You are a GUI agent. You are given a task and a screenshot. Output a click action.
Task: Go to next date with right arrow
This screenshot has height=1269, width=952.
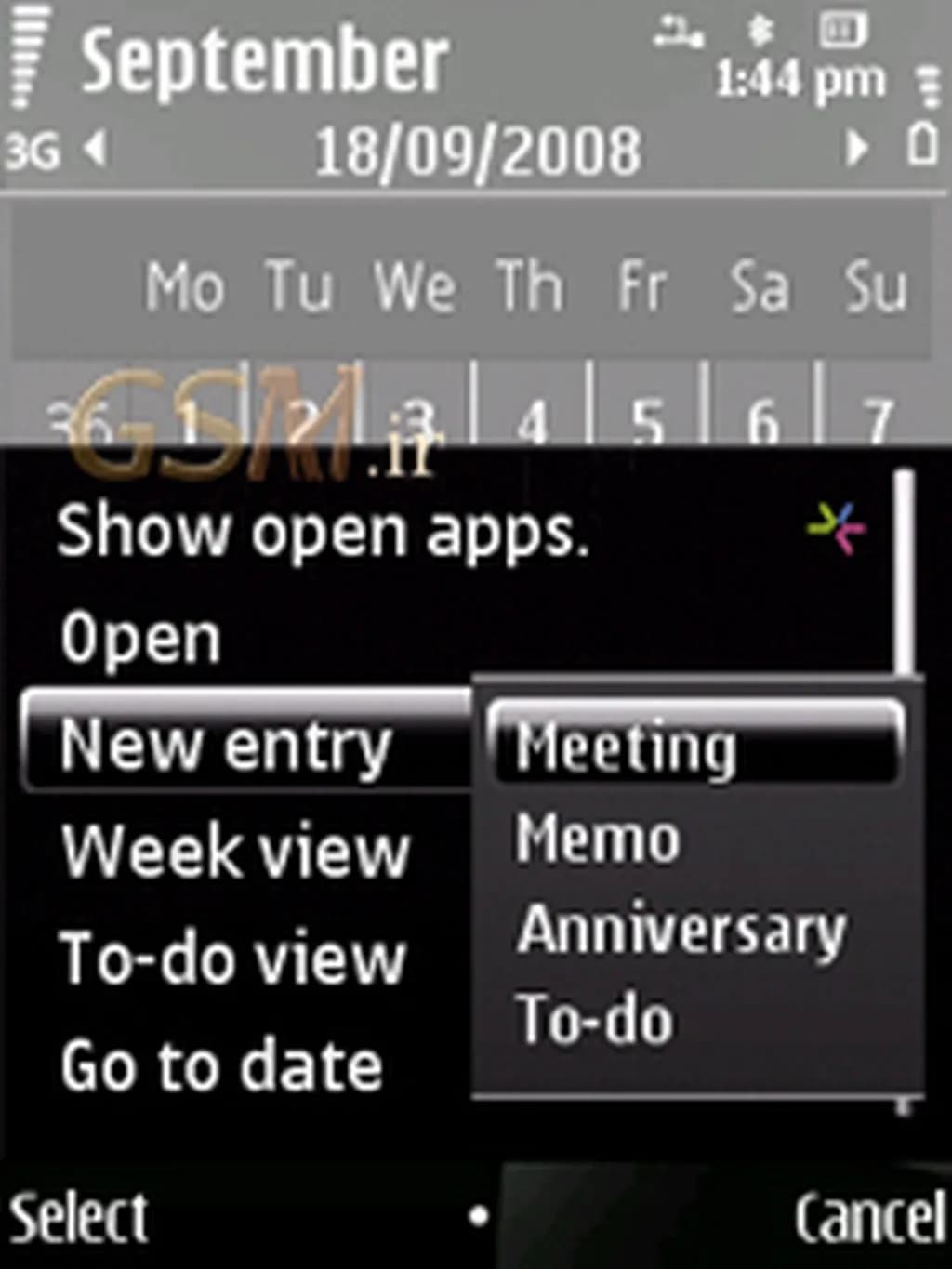(856, 149)
